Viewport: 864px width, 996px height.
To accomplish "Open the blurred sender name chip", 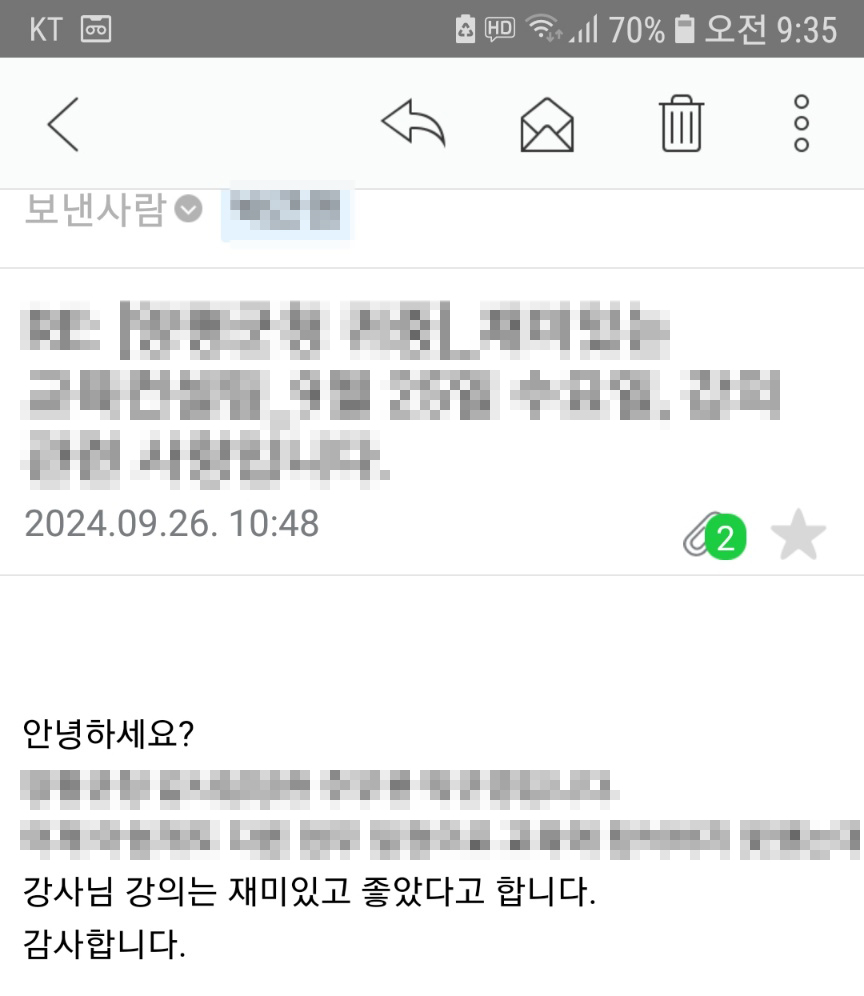I will (x=286, y=210).
